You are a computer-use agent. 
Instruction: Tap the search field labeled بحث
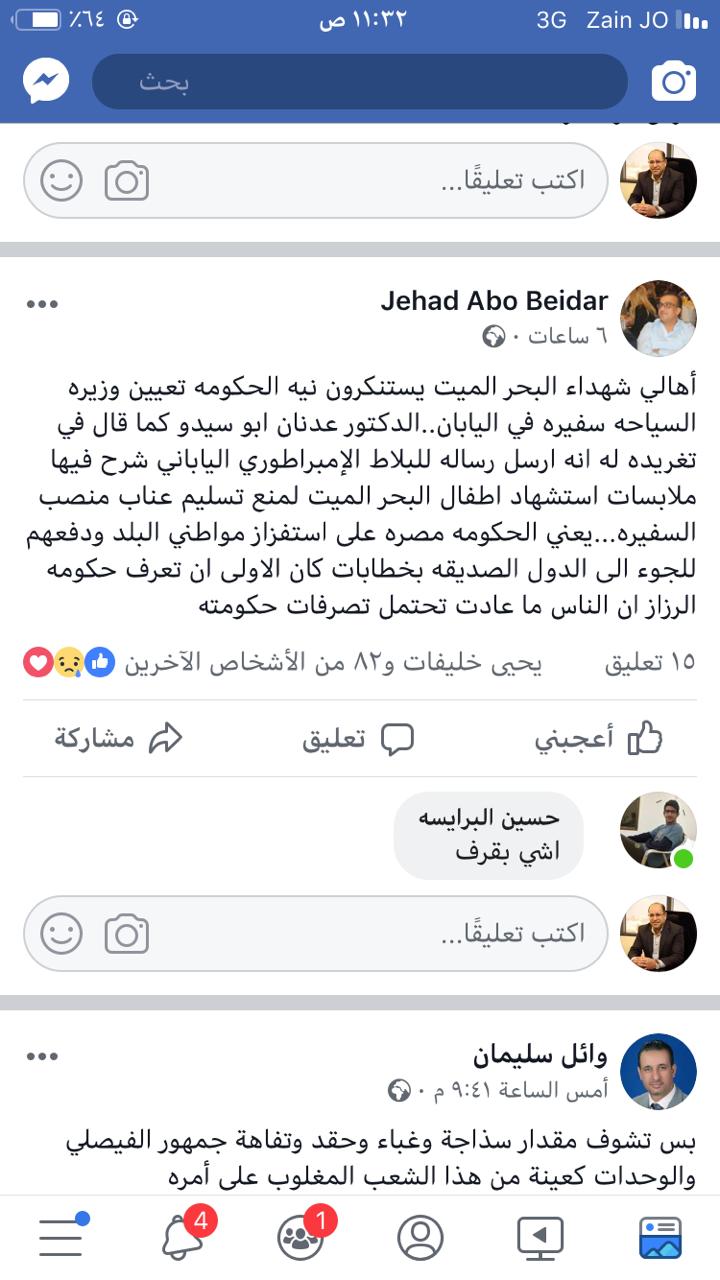tap(360, 82)
